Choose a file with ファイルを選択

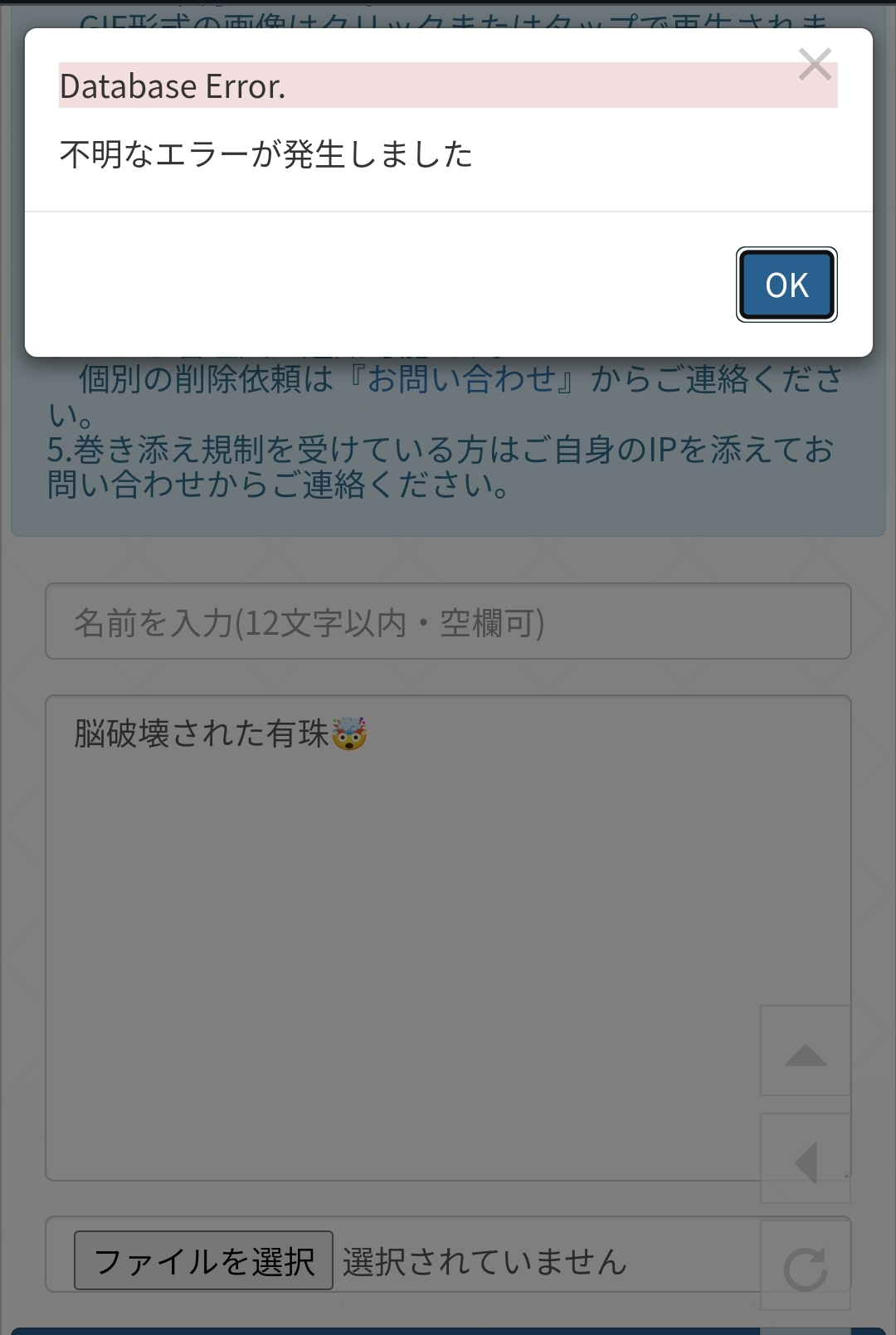(x=203, y=1260)
